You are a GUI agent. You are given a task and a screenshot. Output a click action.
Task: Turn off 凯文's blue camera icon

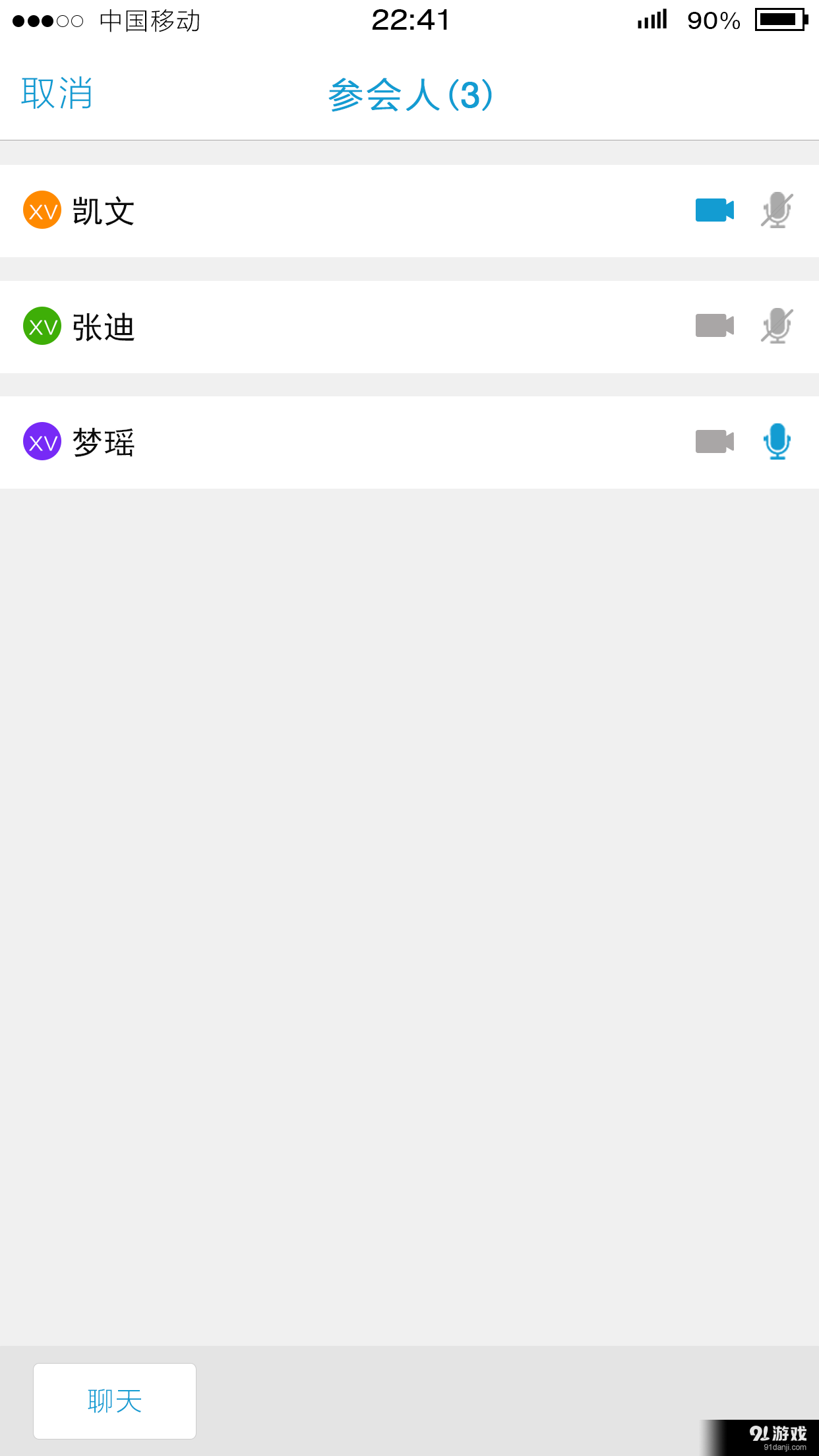714,210
